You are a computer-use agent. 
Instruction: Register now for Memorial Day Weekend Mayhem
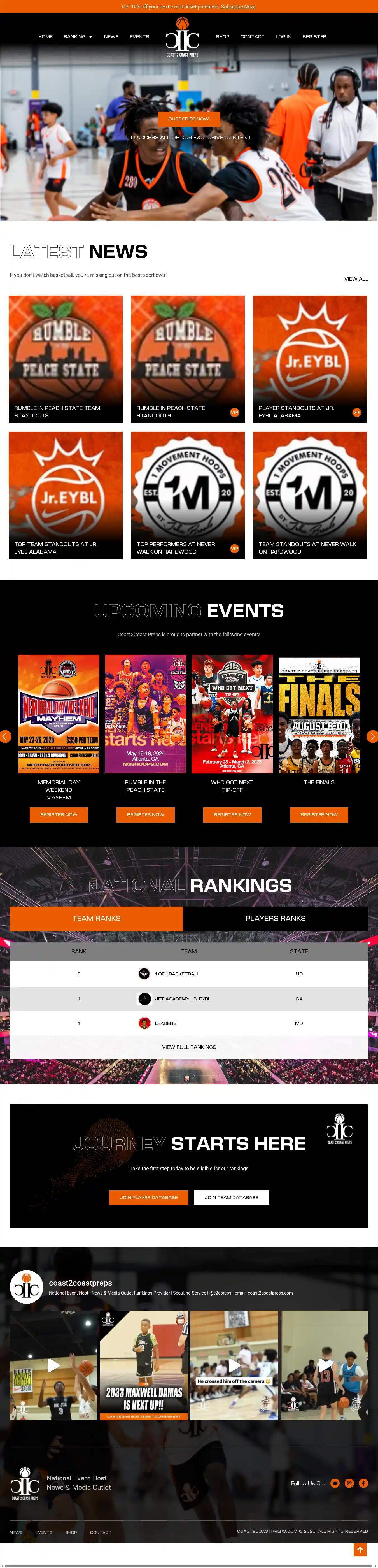pos(59,814)
